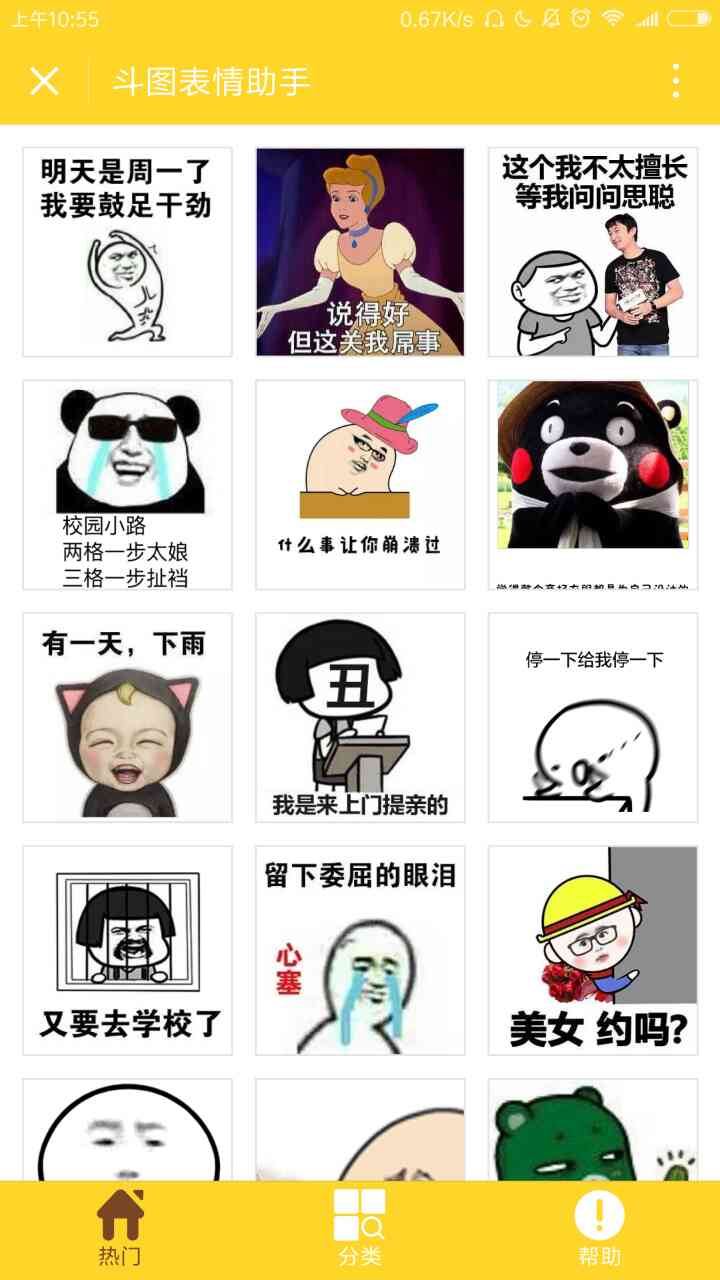Tap the crying panda 校园小路 meme

127,485
